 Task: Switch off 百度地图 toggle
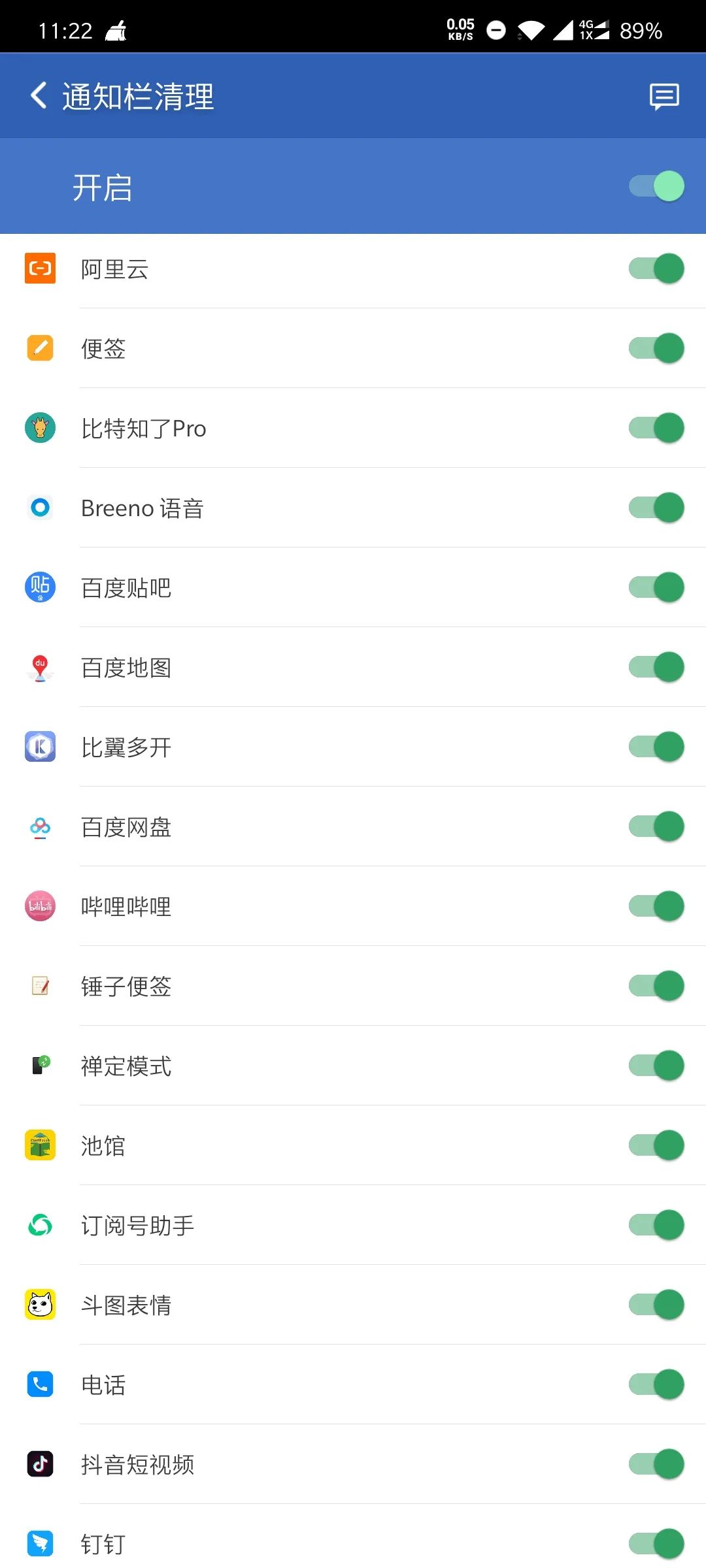pos(656,667)
